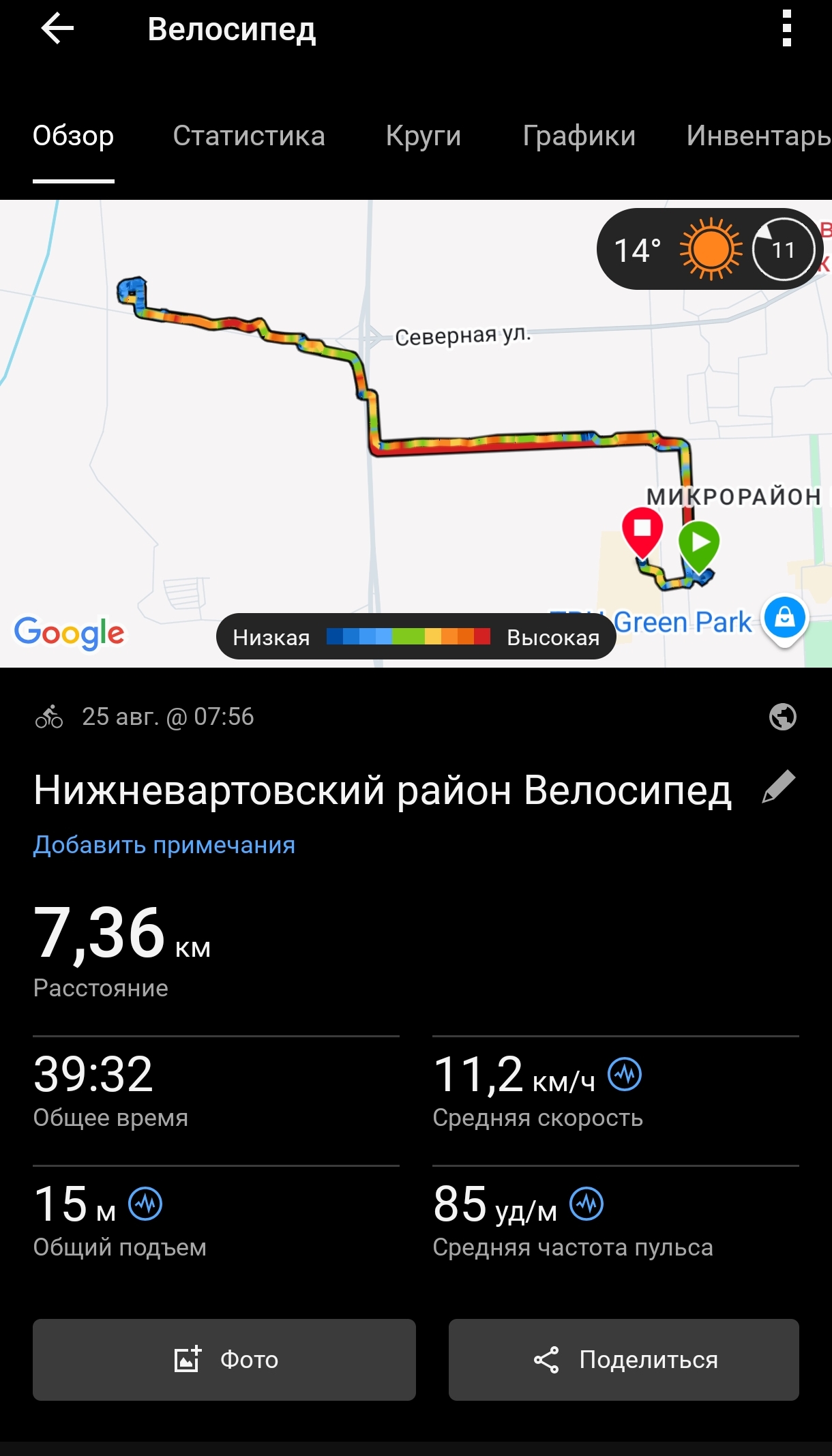Open the activity route map

pyautogui.click(x=416, y=433)
